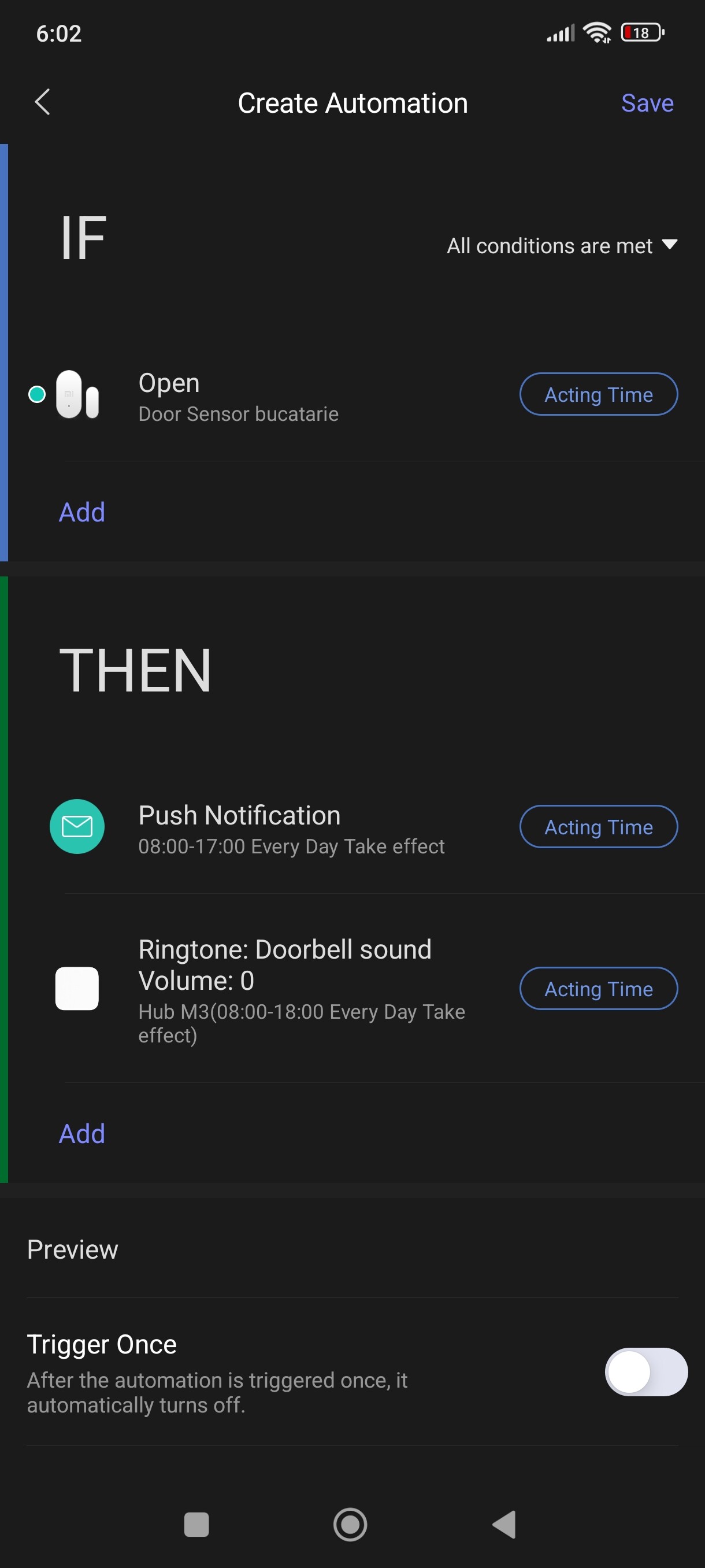Open the Door Sensor bucatarie condition
This screenshot has width=705, height=1568.
pos(238,396)
